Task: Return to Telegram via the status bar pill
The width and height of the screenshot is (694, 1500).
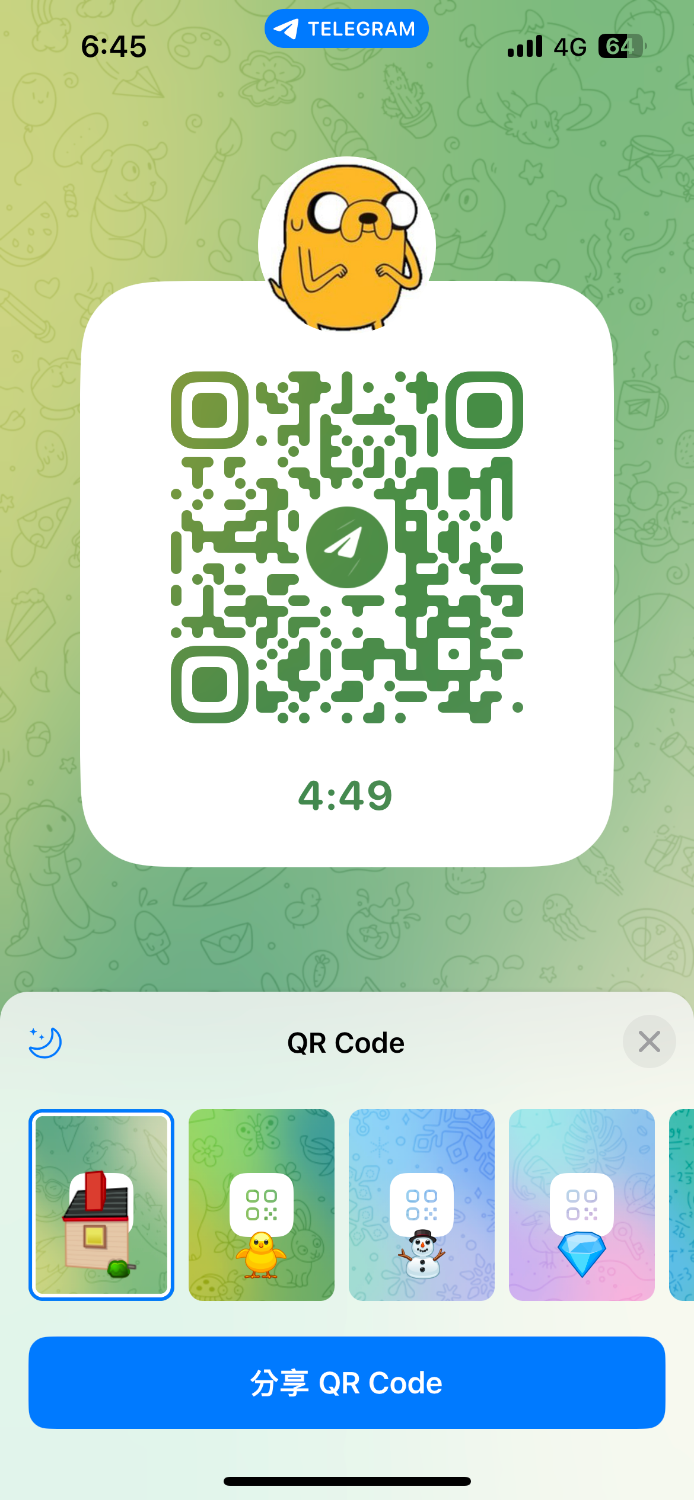Action: point(346,29)
